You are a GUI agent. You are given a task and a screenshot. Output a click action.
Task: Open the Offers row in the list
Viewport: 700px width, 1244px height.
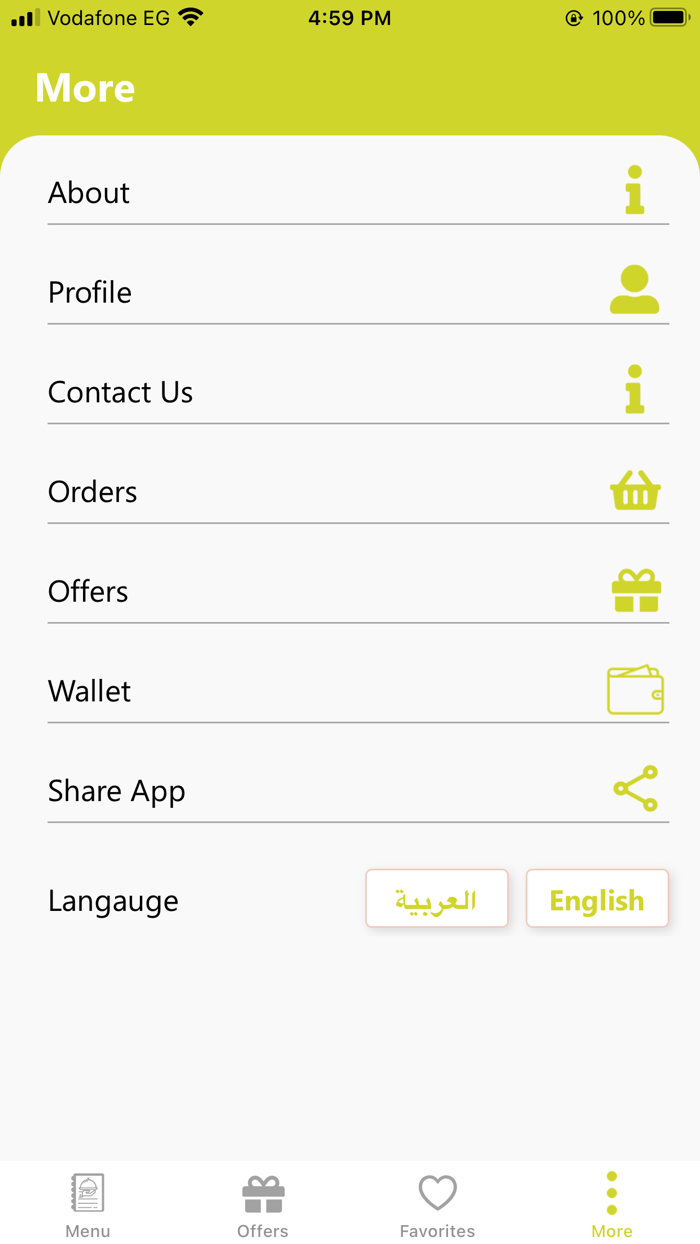[357, 592]
